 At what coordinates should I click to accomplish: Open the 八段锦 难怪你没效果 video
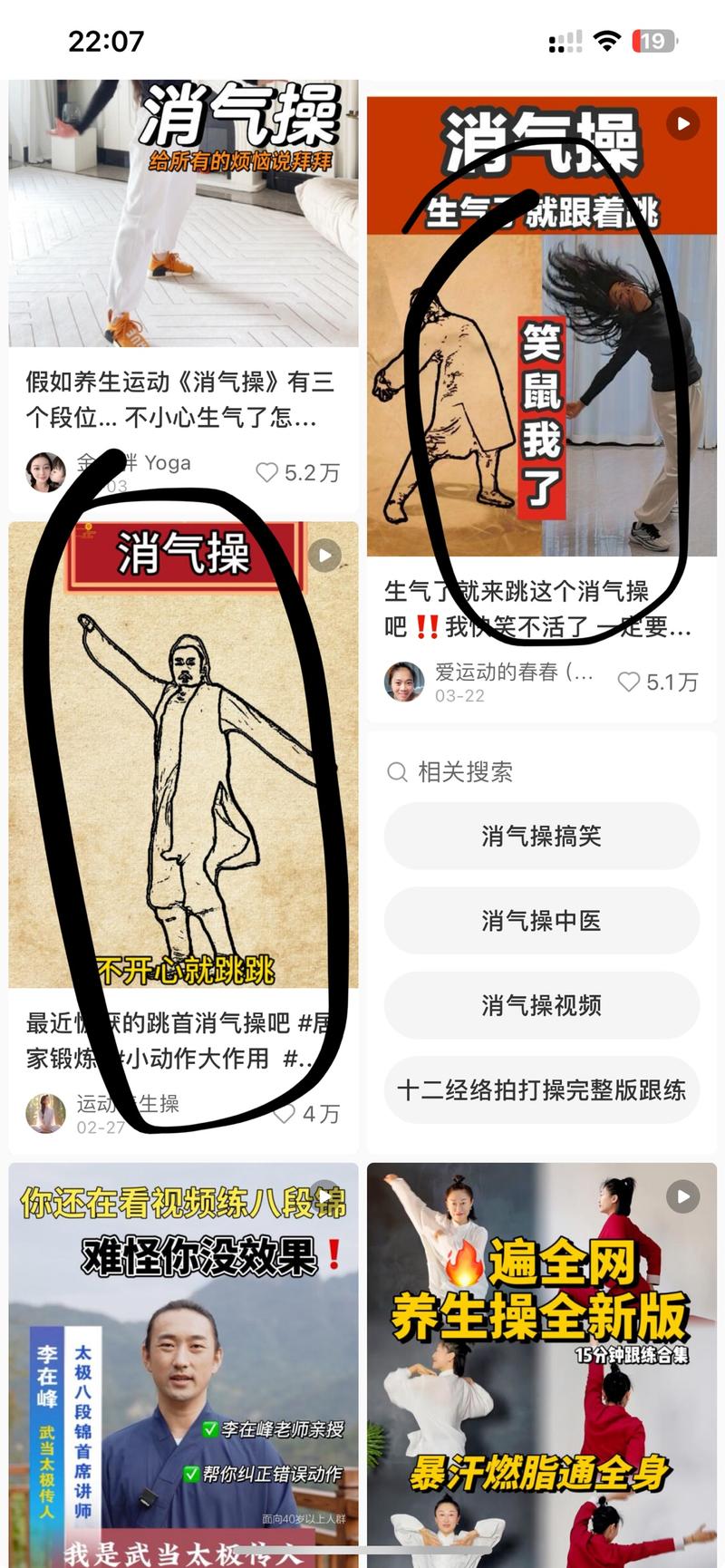coord(183,1360)
